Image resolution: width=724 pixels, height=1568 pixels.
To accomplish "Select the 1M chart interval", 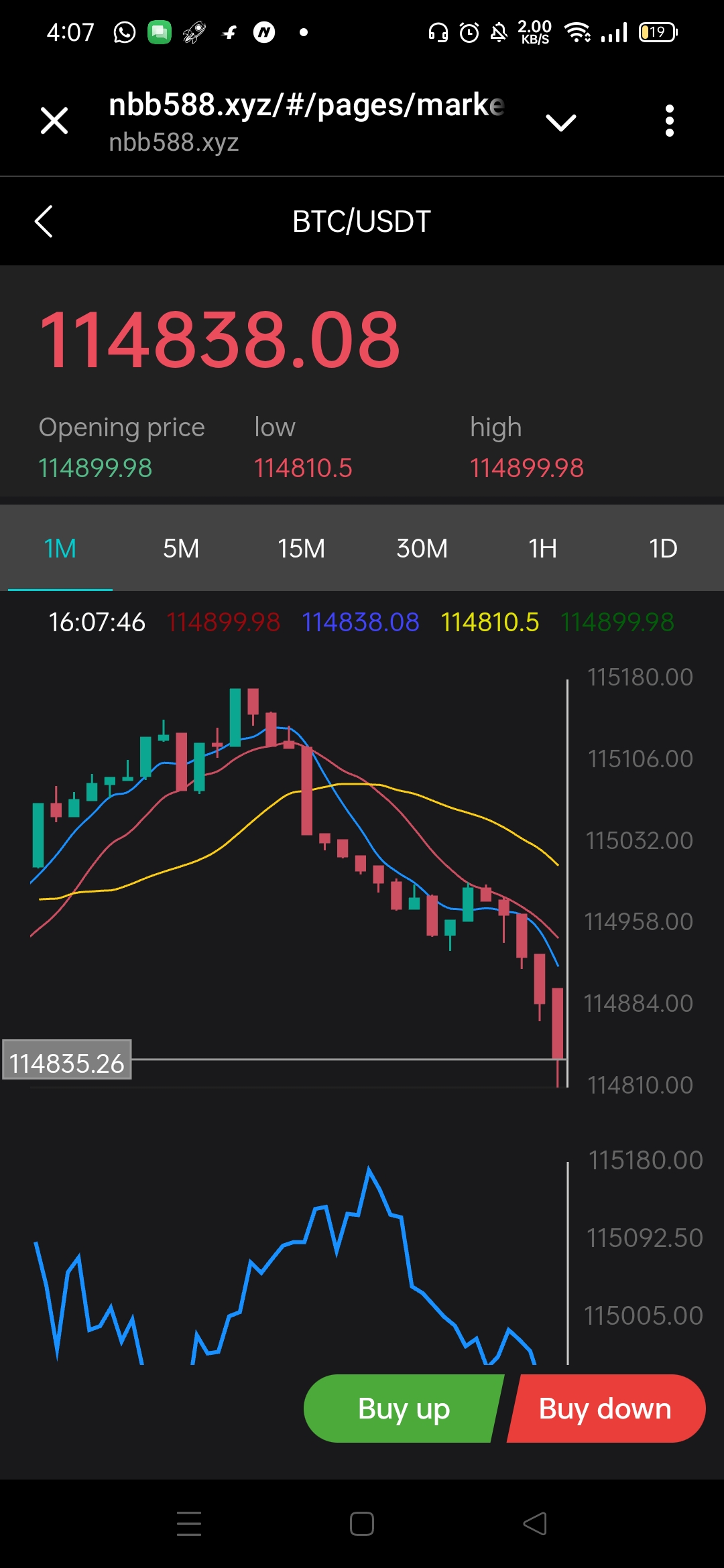I will [60, 549].
